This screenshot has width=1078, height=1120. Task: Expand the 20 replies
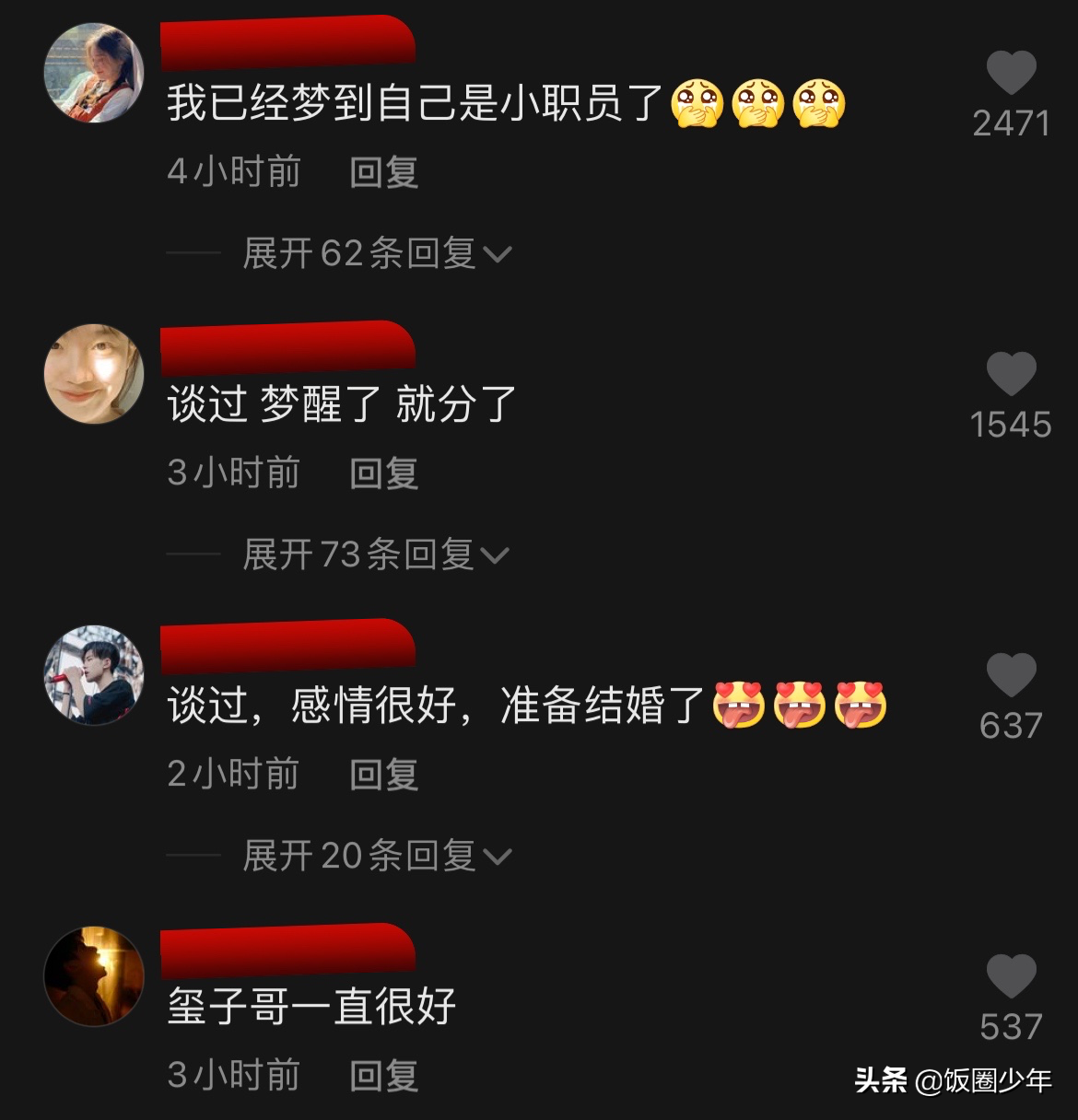(376, 856)
